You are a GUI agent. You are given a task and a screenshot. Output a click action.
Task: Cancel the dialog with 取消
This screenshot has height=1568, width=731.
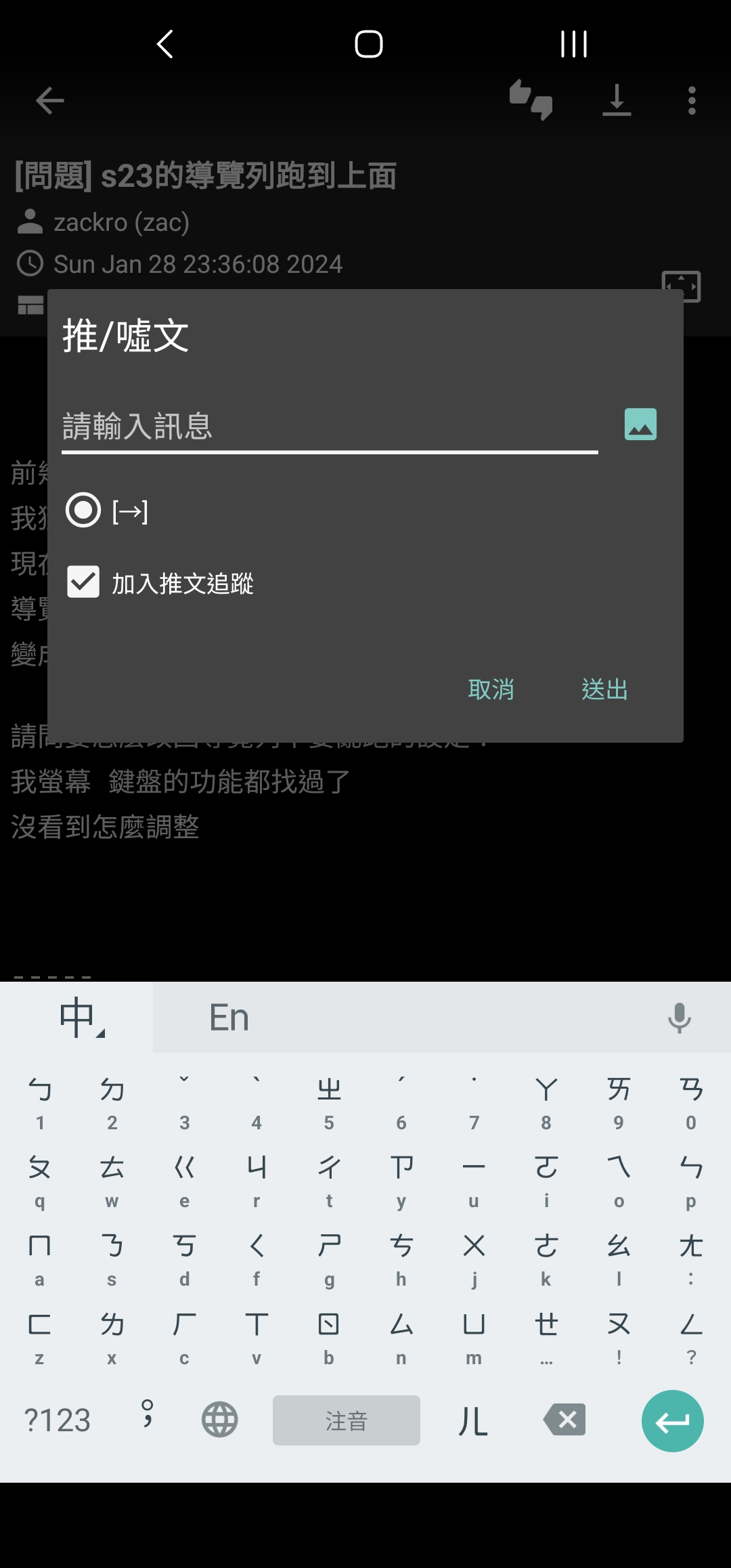(491, 689)
